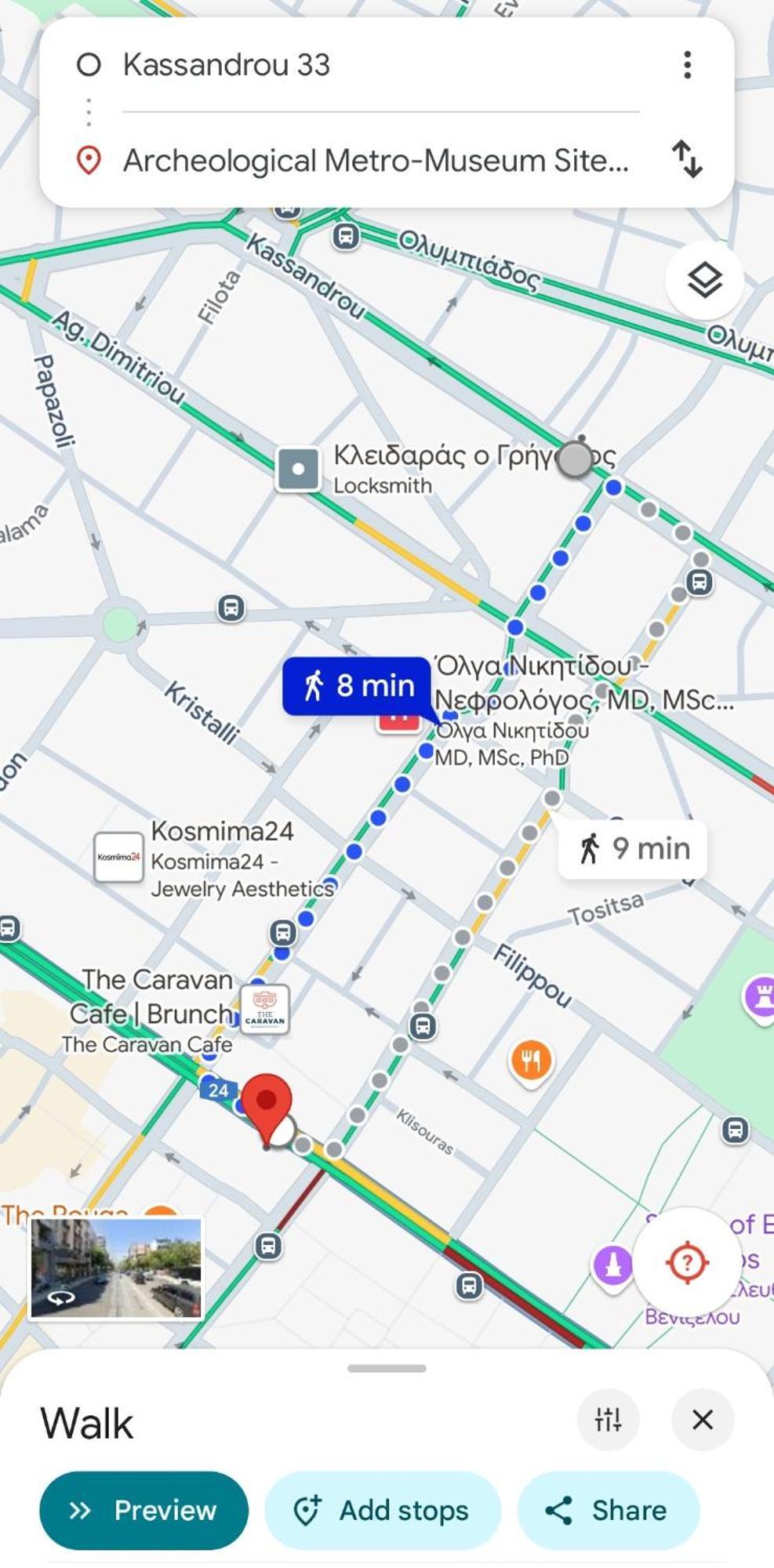This screenshot has width=774, height=1568.
Task: Open route options filter
Action: pyautogui.click(x=608, y=1419)
